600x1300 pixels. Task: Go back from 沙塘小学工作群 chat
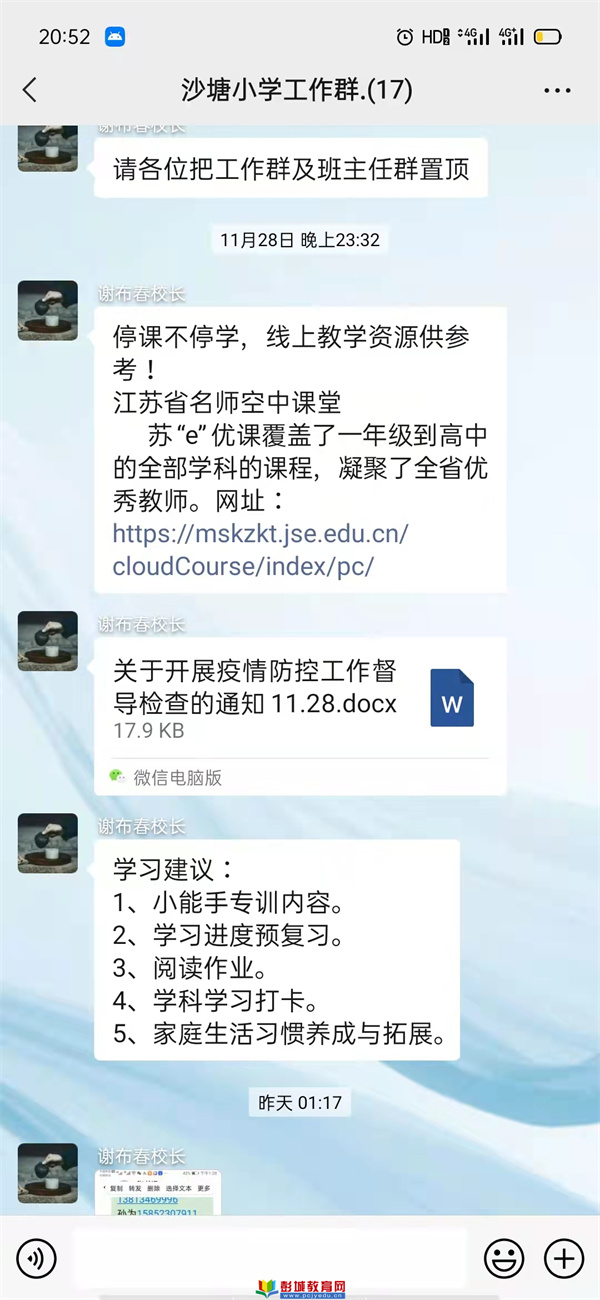tap(30, 90)
